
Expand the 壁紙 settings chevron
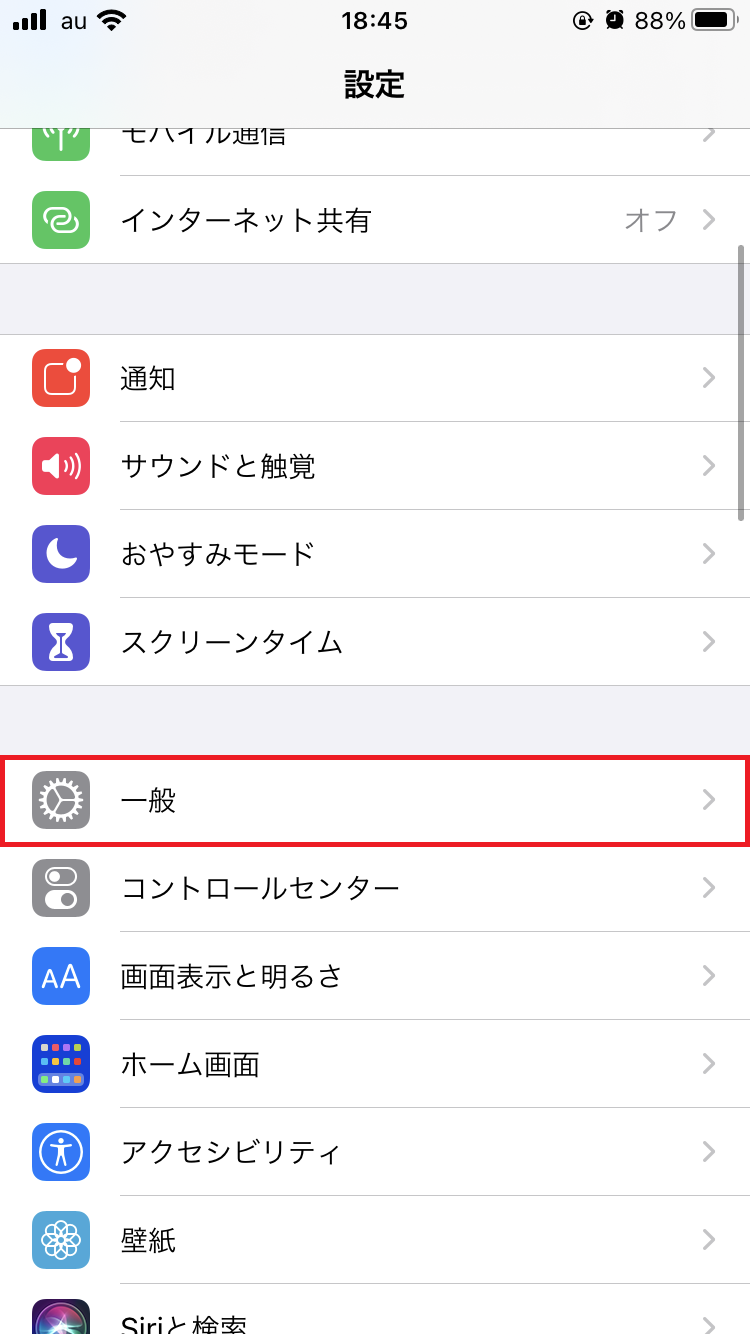tap(709, 1240)
